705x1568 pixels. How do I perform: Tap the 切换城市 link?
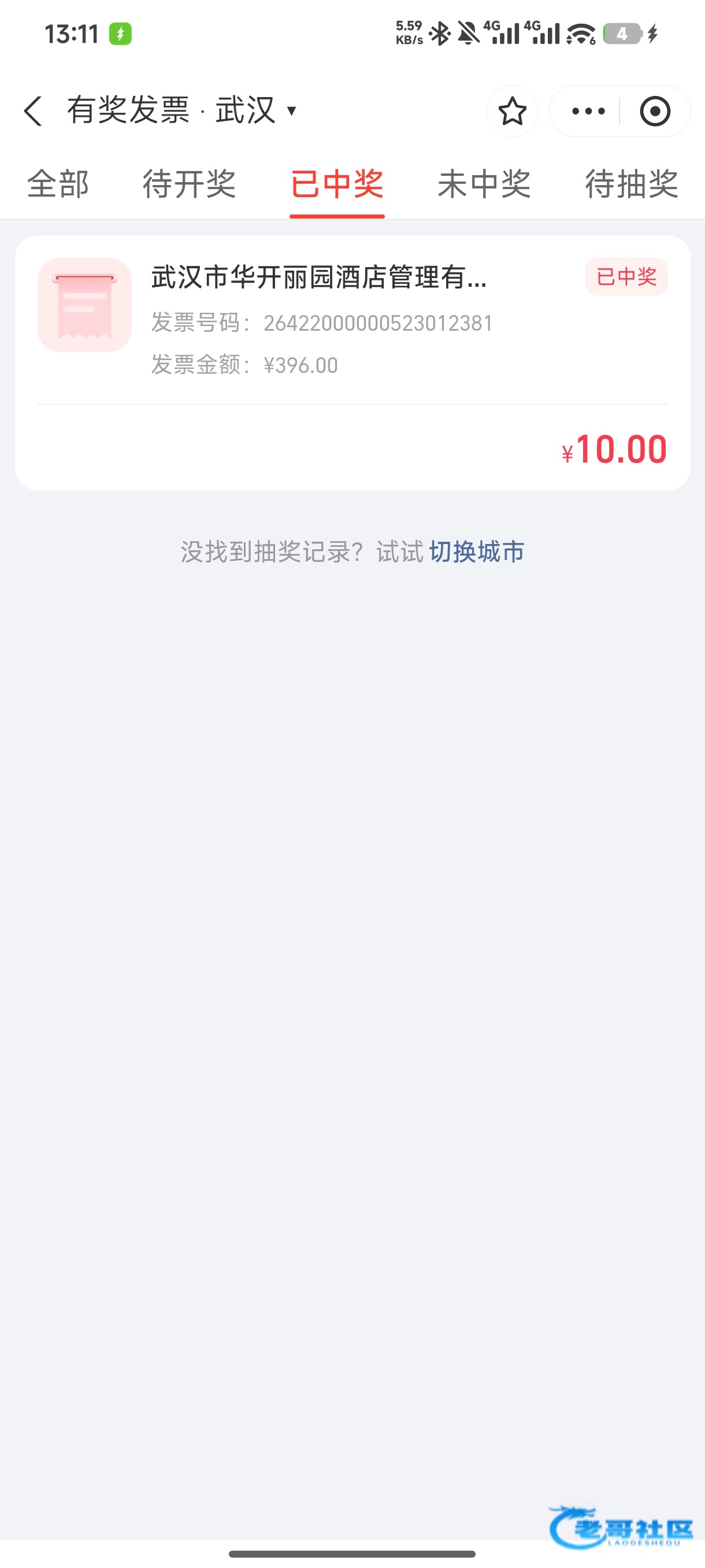tap(476, 552)
